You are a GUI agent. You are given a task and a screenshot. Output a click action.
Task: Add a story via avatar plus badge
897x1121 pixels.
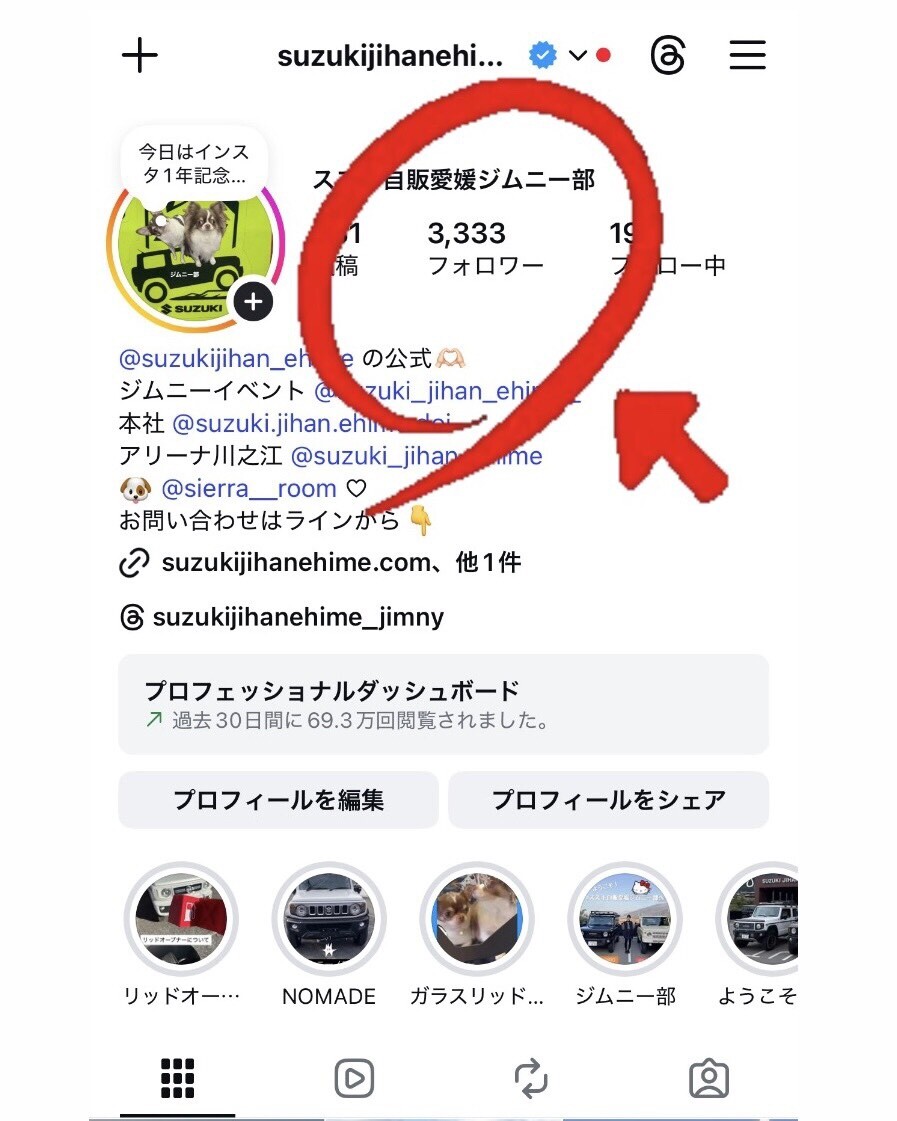[254, 301]
